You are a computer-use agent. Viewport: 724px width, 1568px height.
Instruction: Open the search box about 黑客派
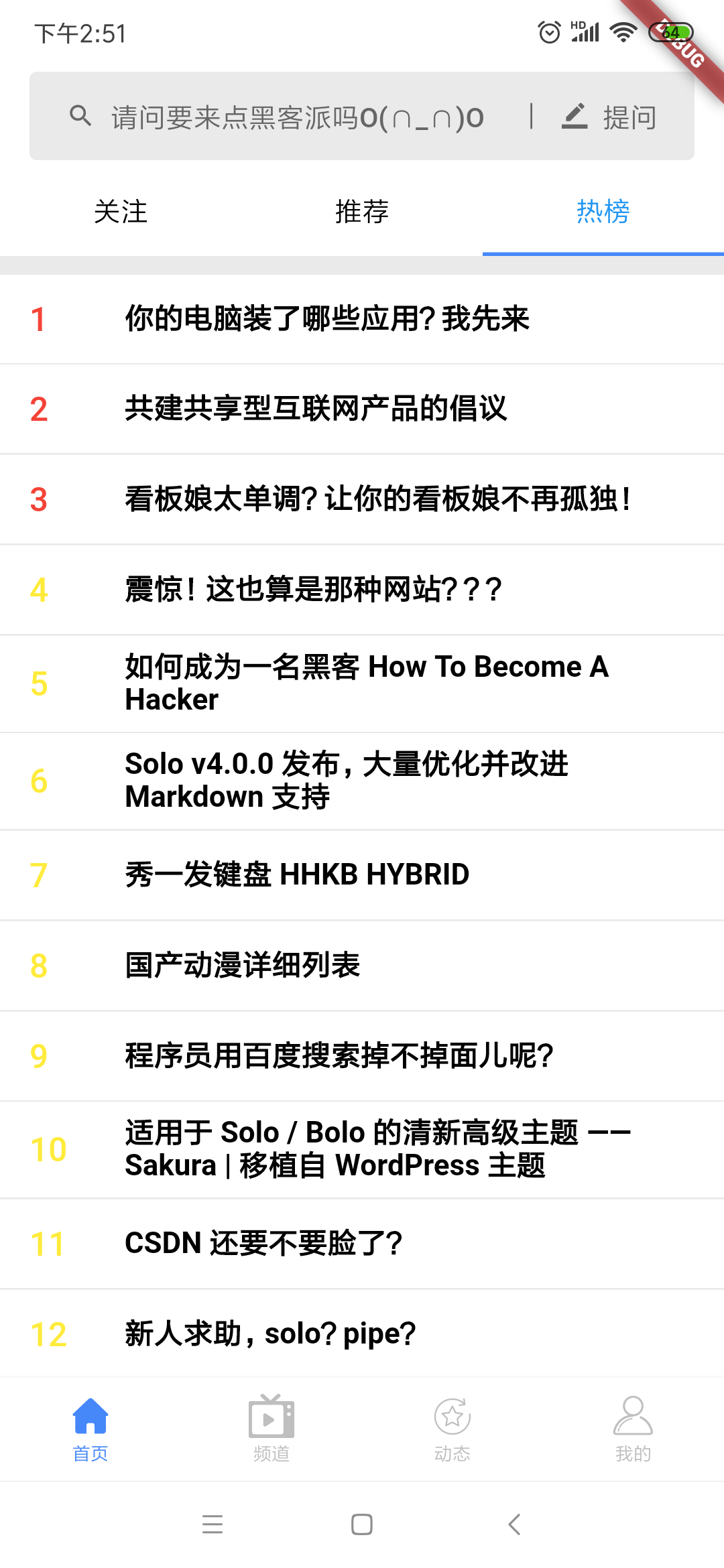coord(295,117)
